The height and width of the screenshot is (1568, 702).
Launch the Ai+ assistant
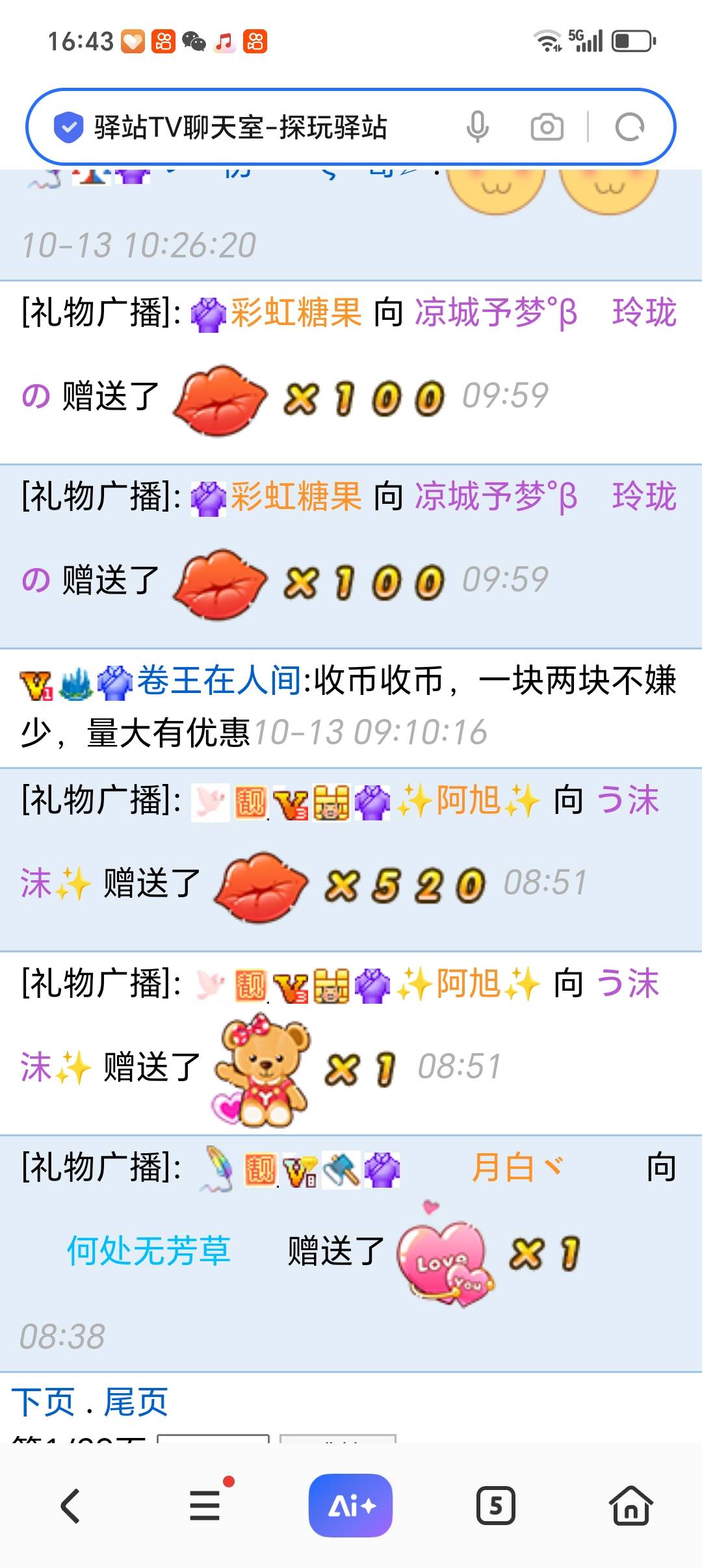coord(350,1506)
